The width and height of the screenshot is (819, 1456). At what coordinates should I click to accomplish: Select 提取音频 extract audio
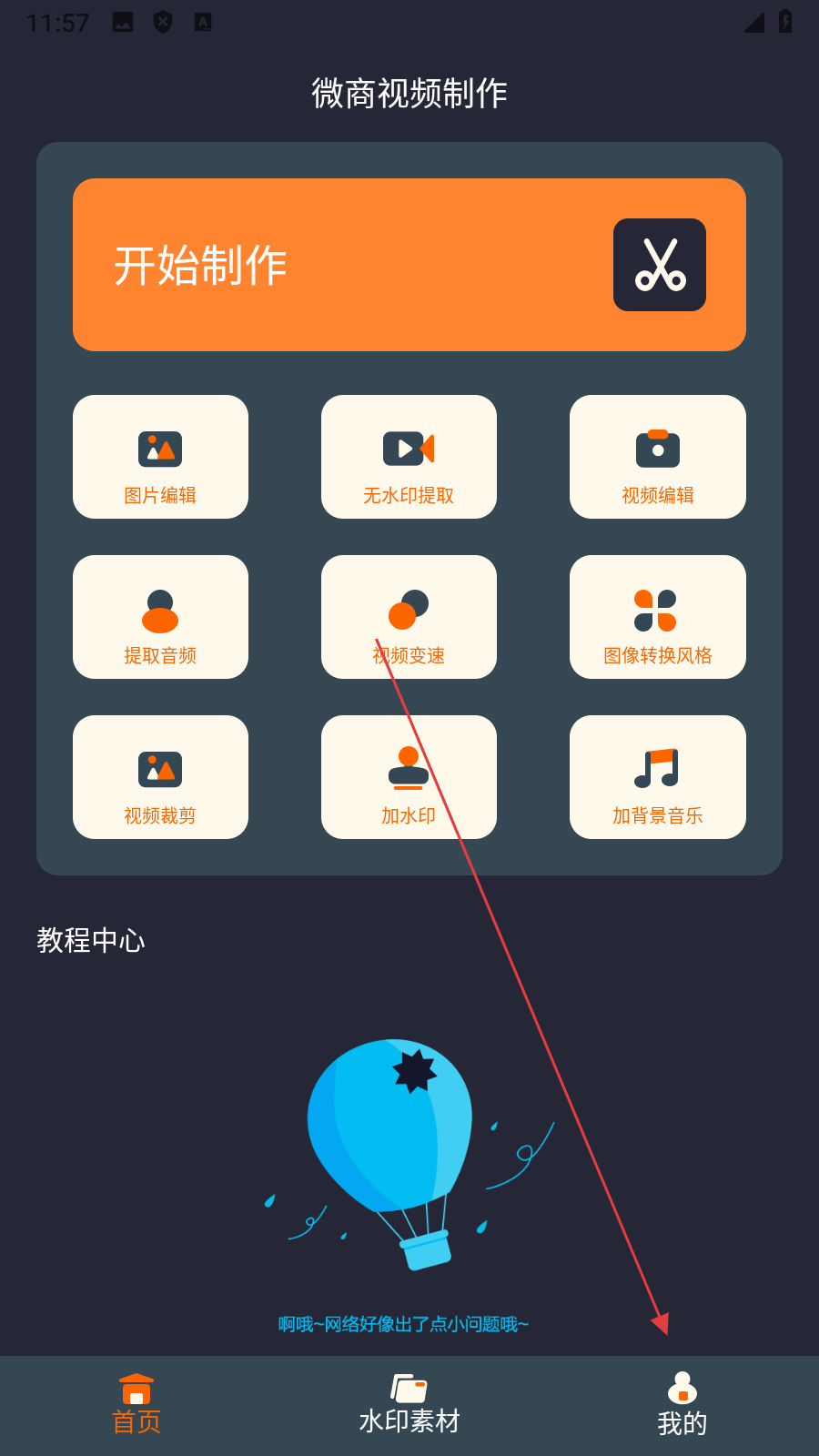[160, 617]
